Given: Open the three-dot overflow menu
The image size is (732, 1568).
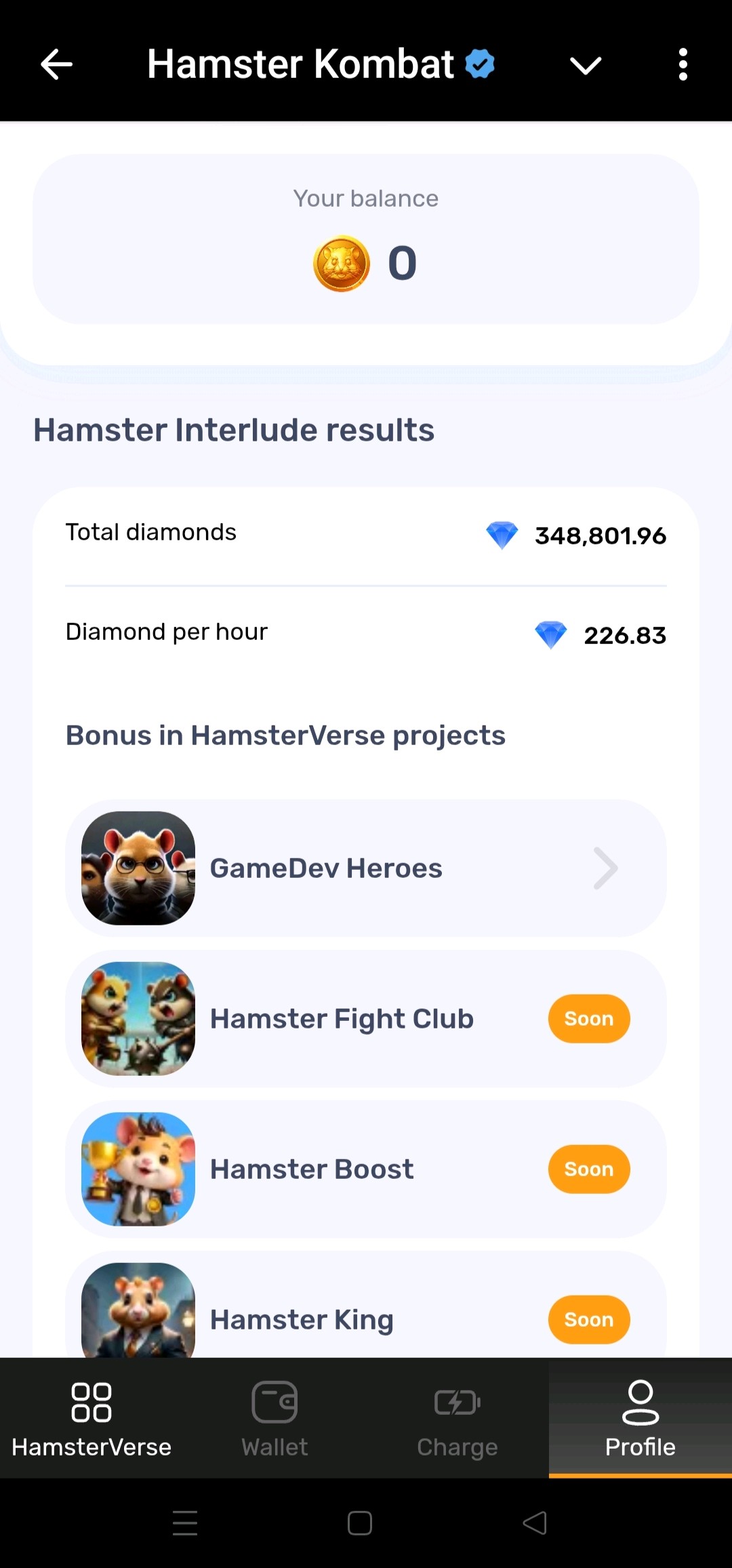Looking at the screenshot, I should tap(683, 65).
